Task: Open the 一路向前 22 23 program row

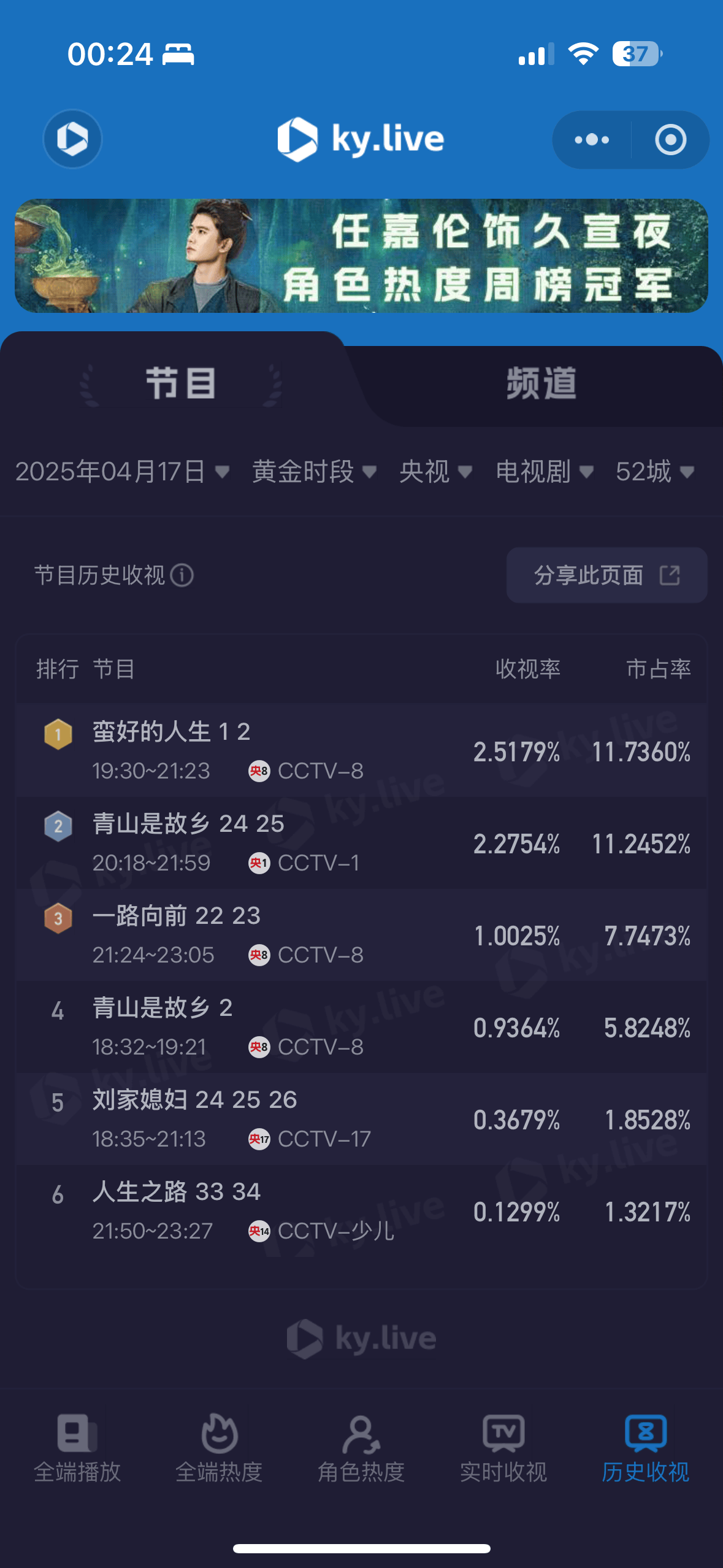Action: pyautogui.click(x=361, y=935)
